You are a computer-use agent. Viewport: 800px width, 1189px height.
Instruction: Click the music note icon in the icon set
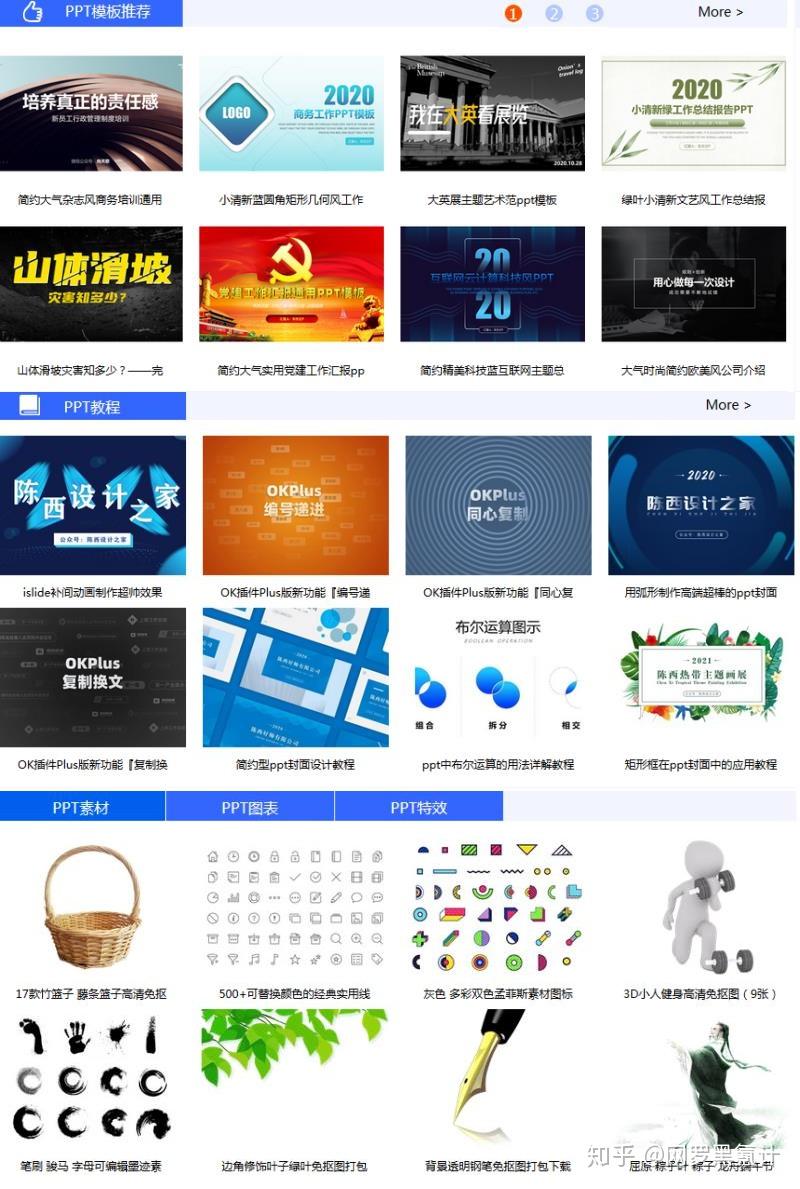(x=252, y=959)
